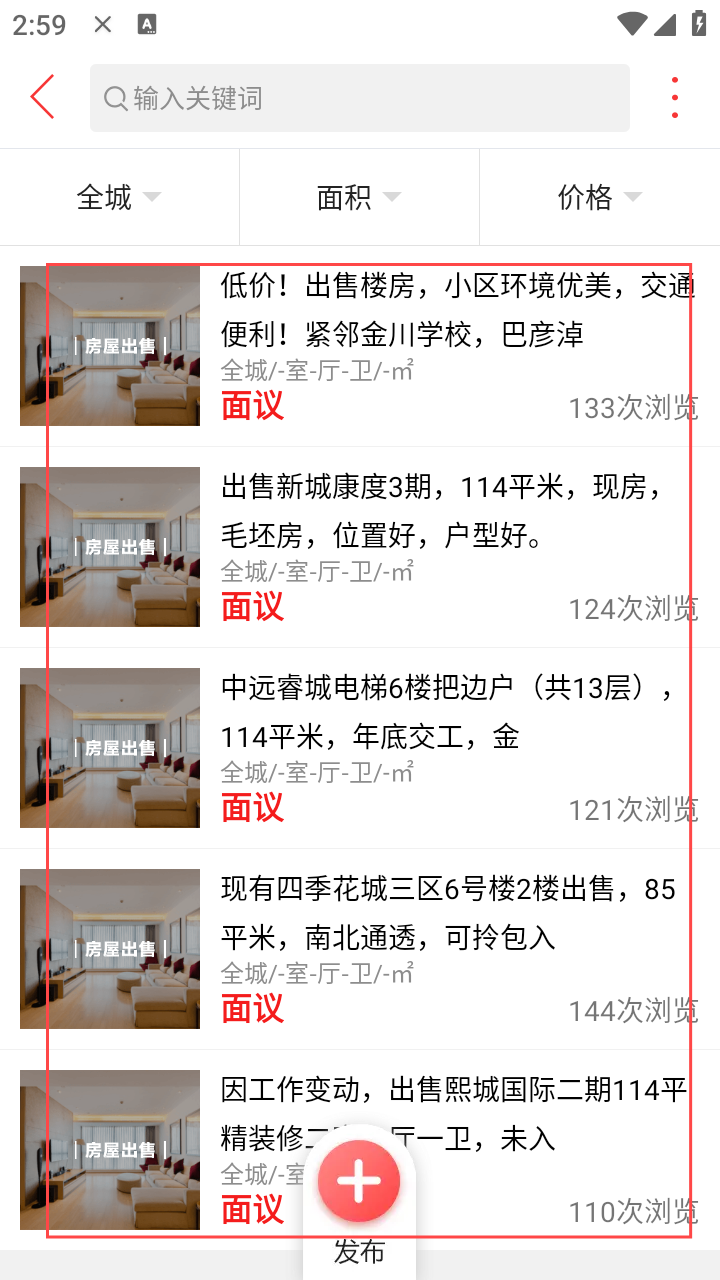Expand the 面积 size filter
Viewport: 720px width, 1280px height.
click(x=359, y=197)
